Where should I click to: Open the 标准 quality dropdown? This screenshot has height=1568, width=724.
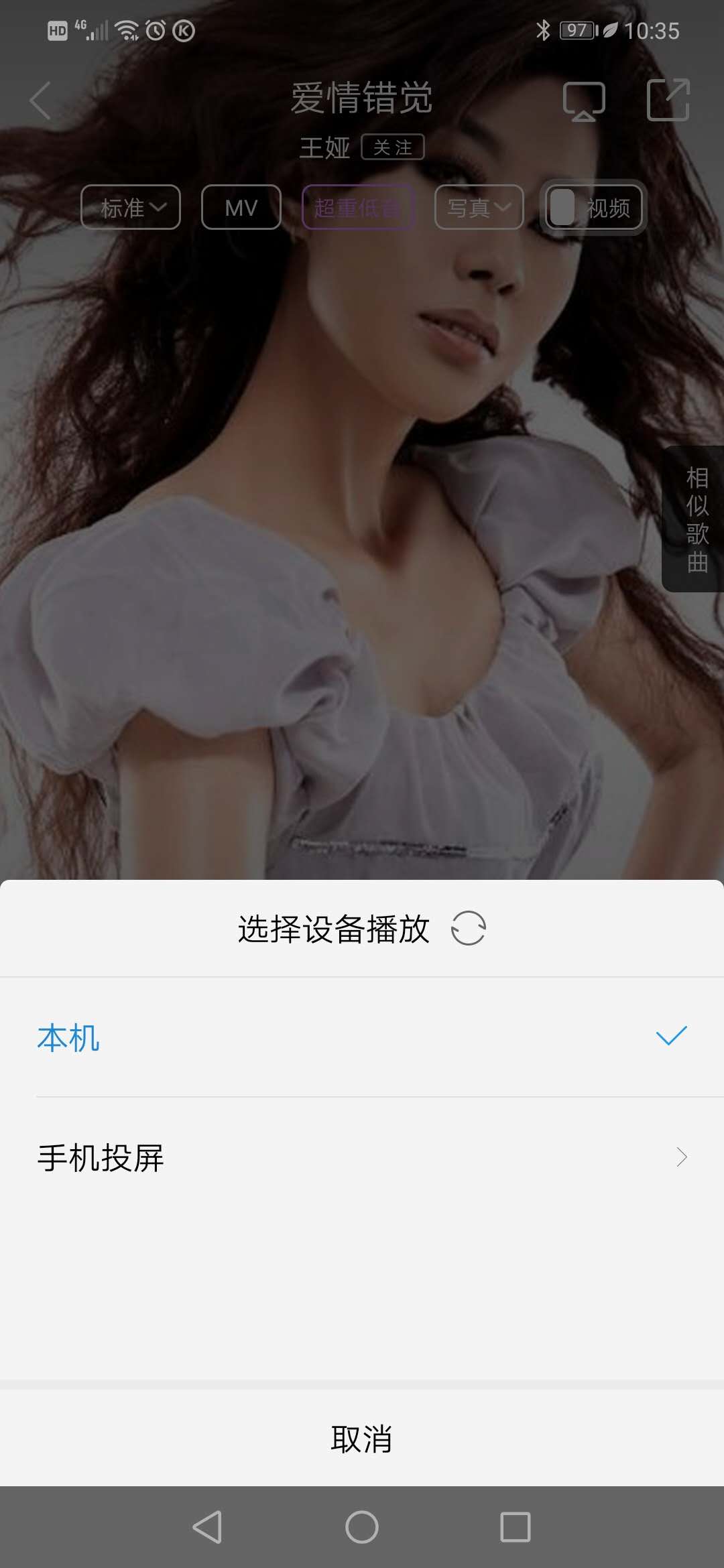point(131,208)
